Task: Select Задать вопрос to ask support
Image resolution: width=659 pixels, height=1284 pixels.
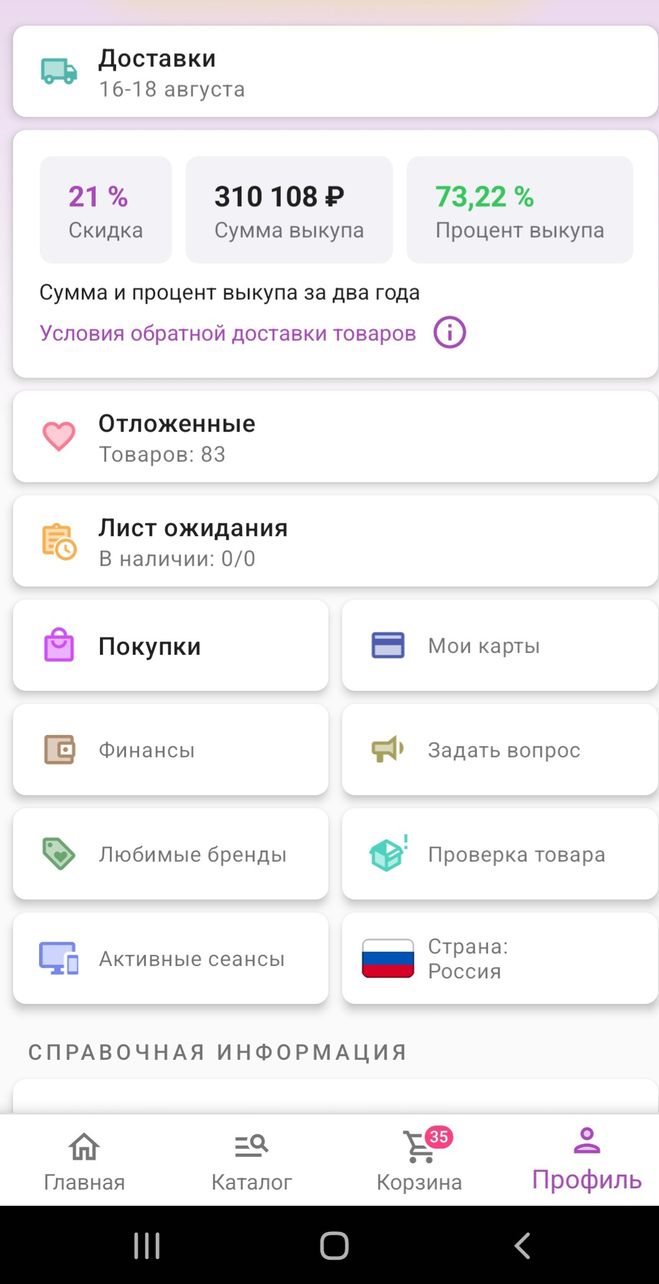Action: coord(499,750)
